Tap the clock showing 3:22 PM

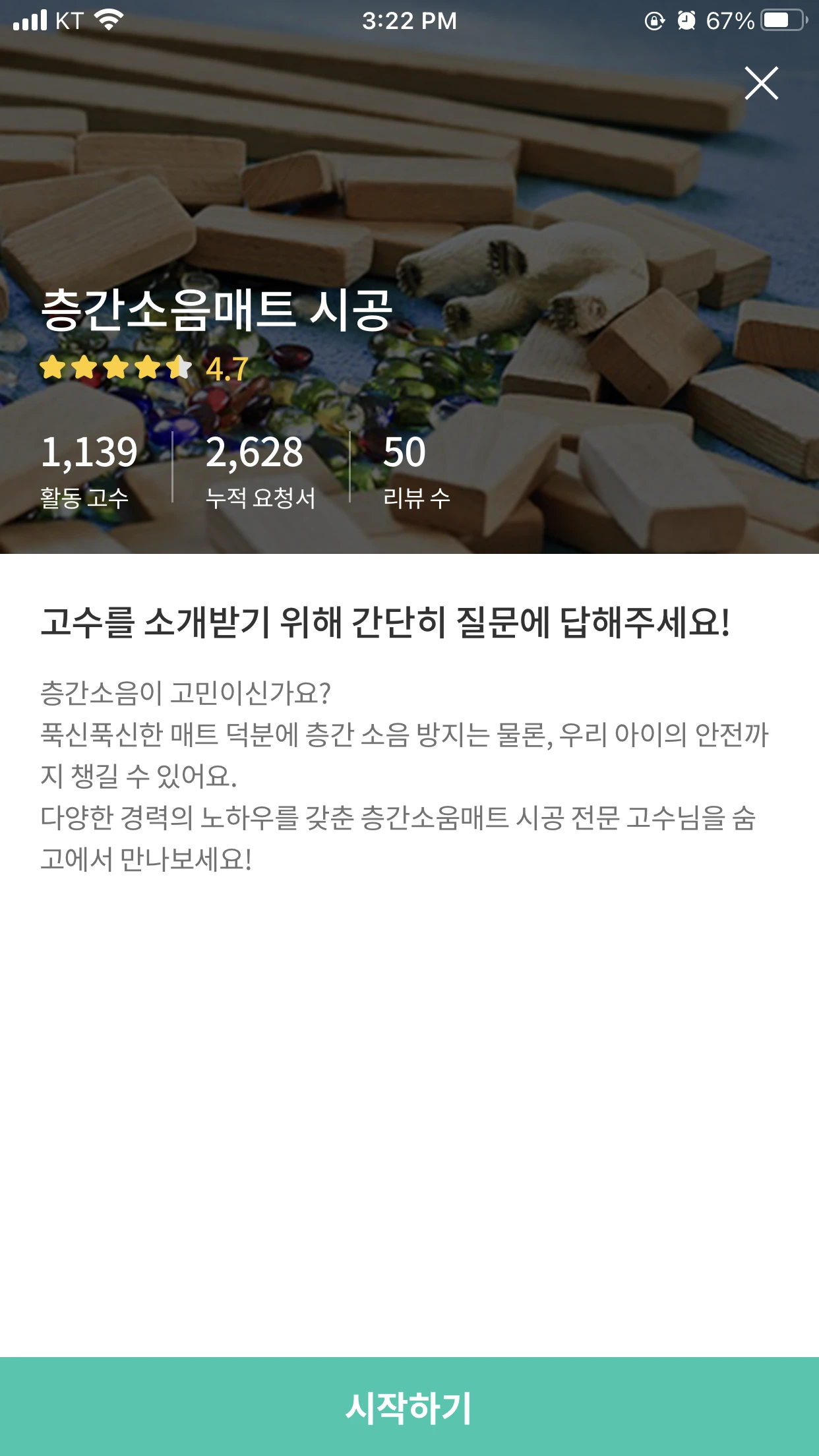(x=409, y=20)
